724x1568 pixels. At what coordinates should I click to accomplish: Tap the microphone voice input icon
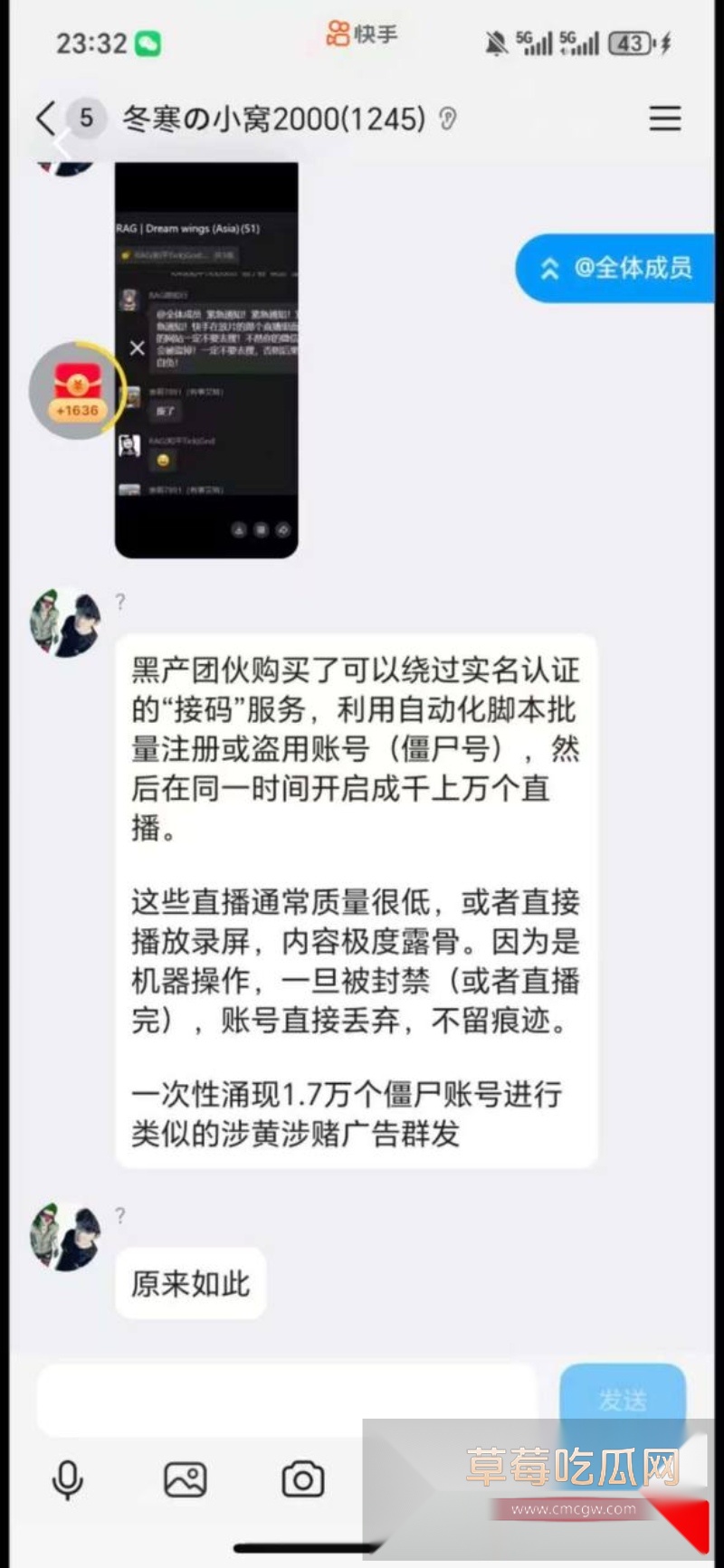coord(68,1482)
